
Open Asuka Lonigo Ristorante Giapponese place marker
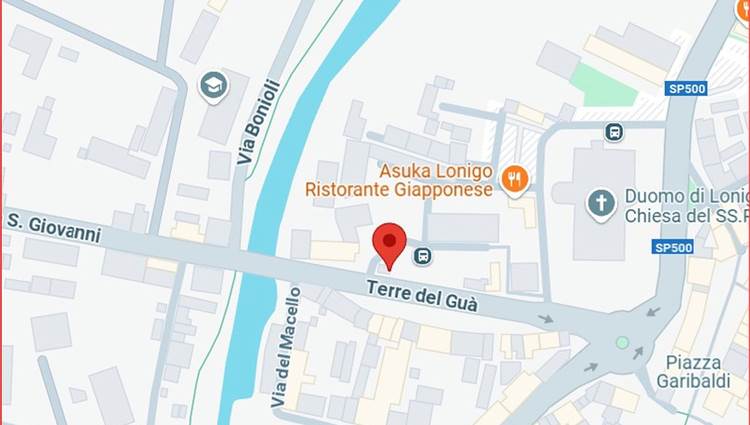pyautogui.click(x=514, y=179)
